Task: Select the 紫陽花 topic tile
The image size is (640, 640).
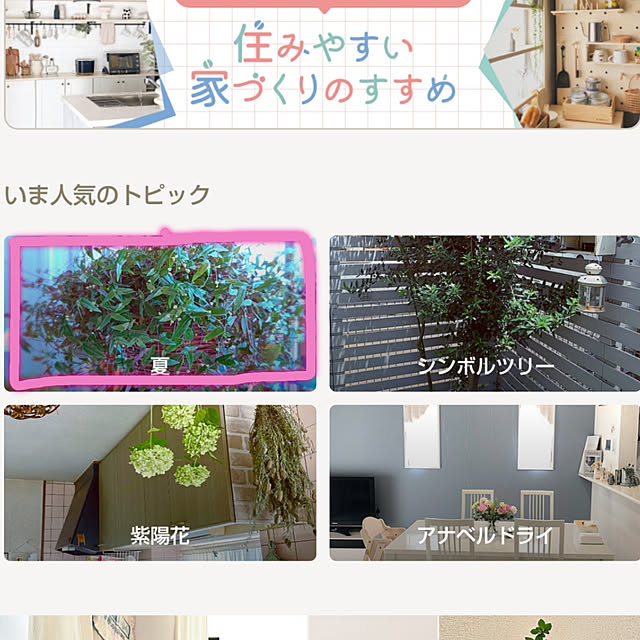Action: pos(160,482)
